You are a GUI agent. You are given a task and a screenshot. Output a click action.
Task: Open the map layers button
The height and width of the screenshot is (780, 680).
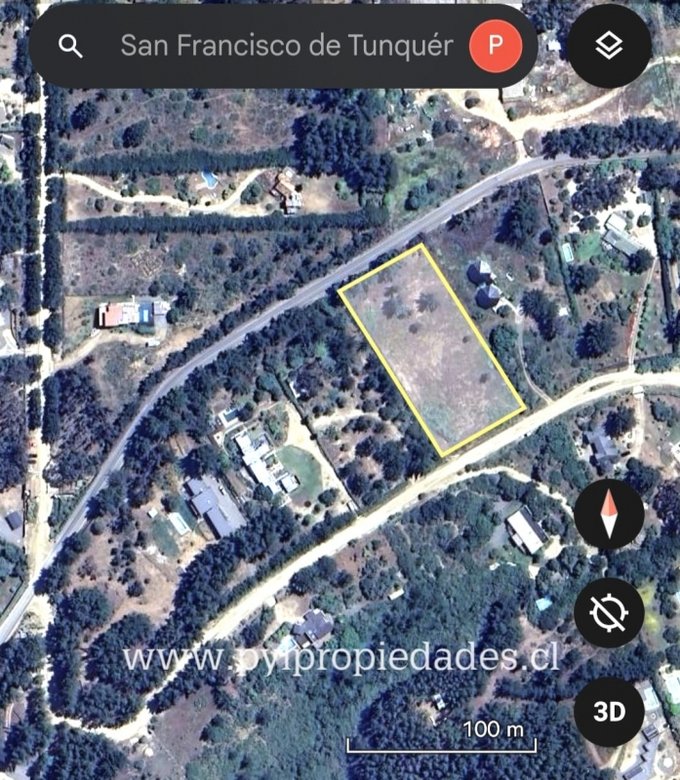[609, 45]
